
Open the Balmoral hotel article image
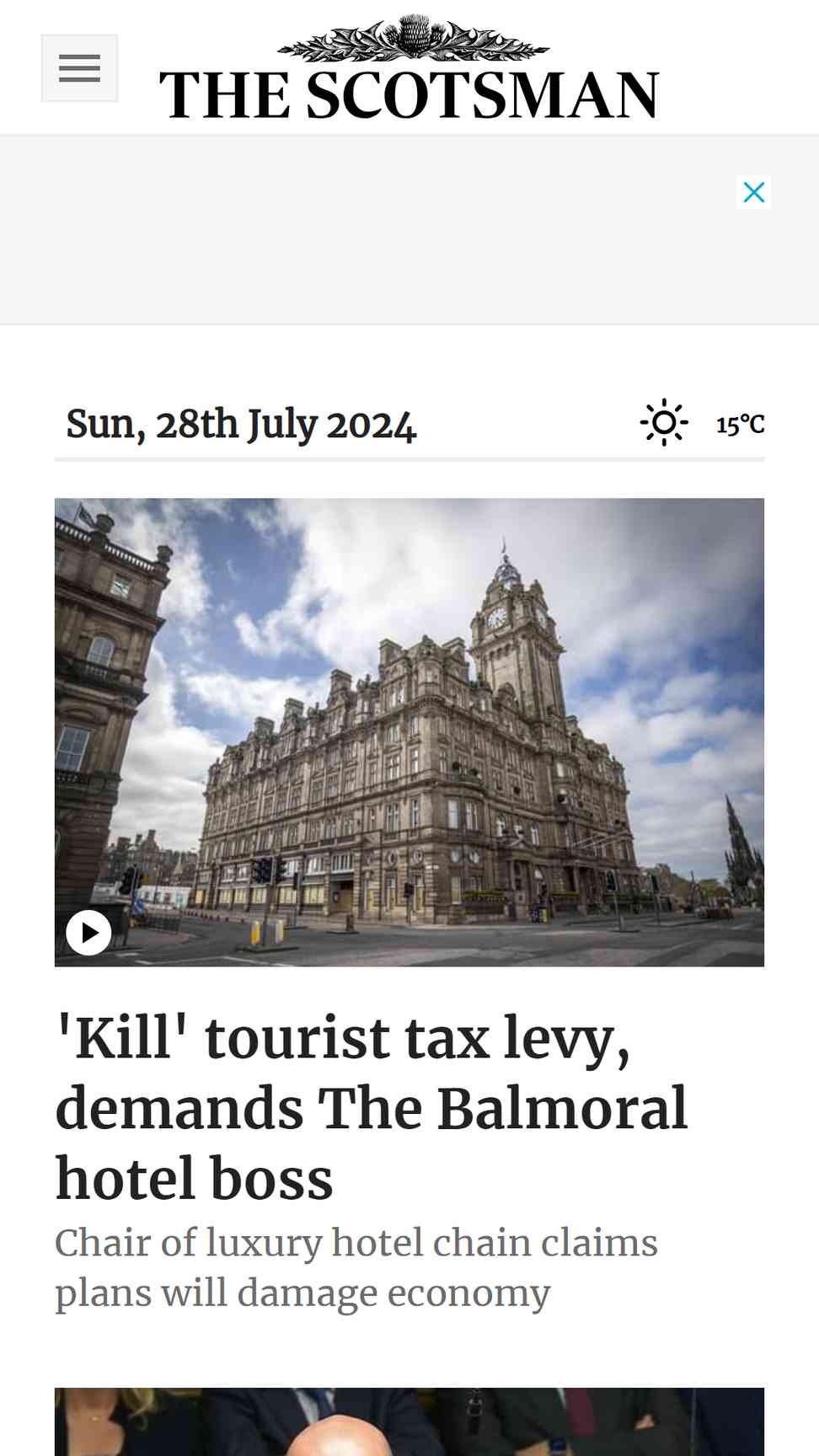click(x=409, y=732)
